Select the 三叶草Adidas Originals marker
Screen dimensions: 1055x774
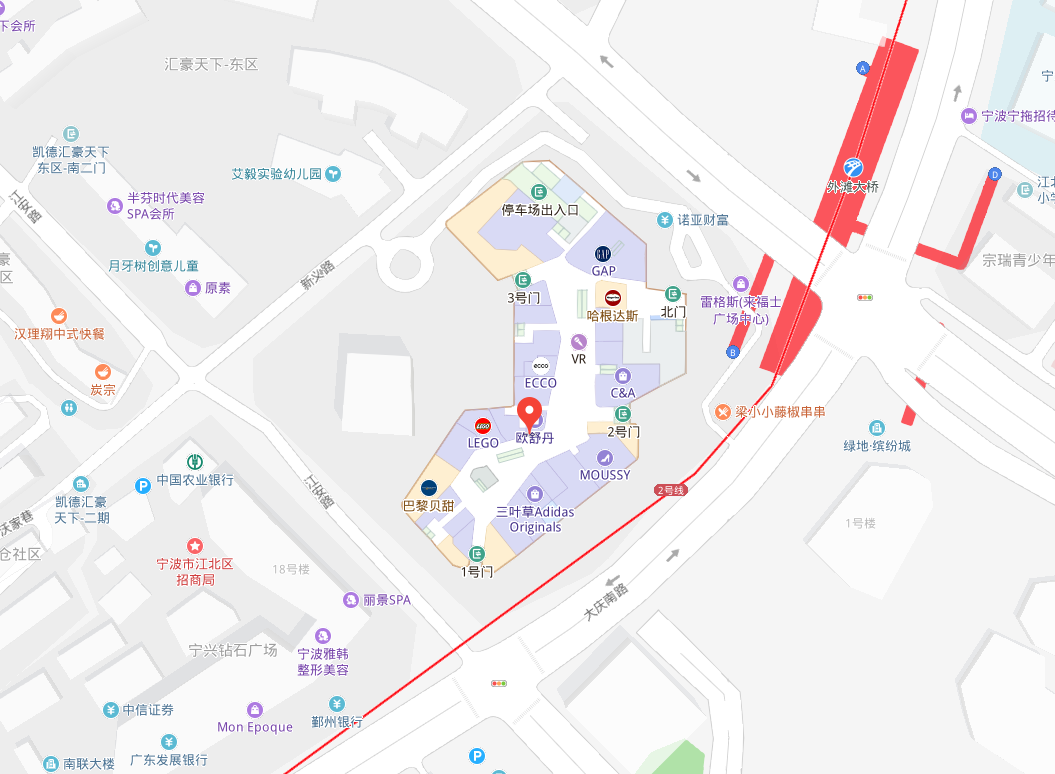click(535, 494)
